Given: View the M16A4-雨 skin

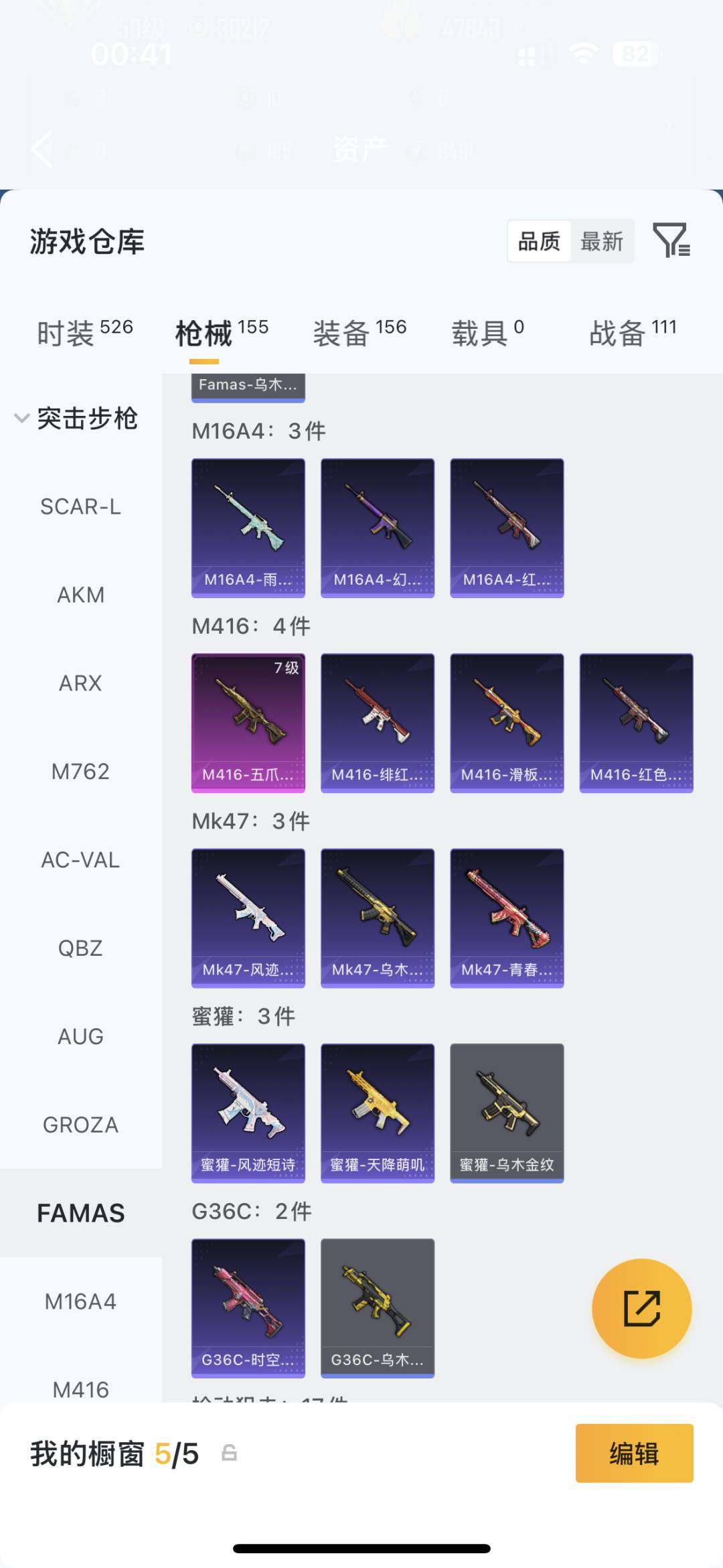Looking at the screenshot, I should point(248,528).
